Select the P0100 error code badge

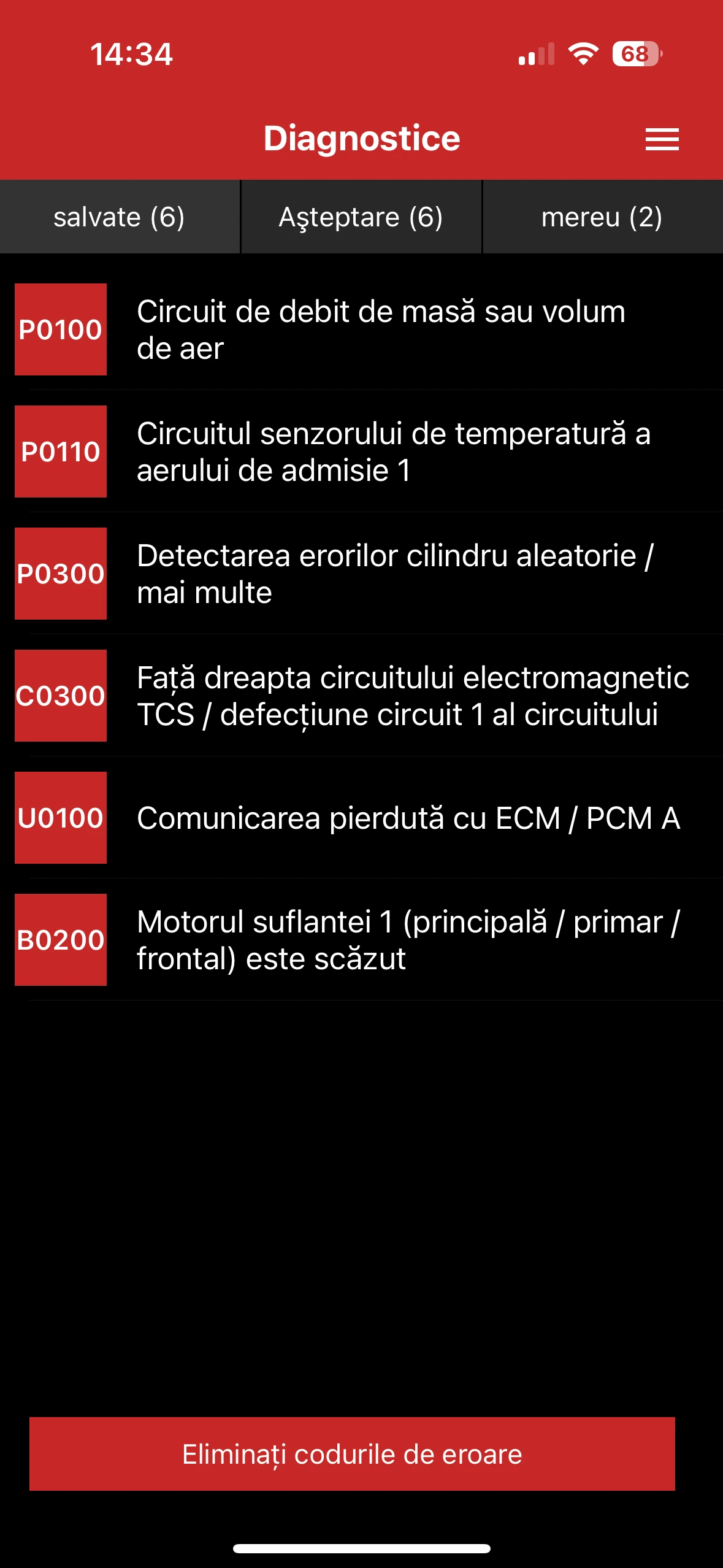pos(61,329)
